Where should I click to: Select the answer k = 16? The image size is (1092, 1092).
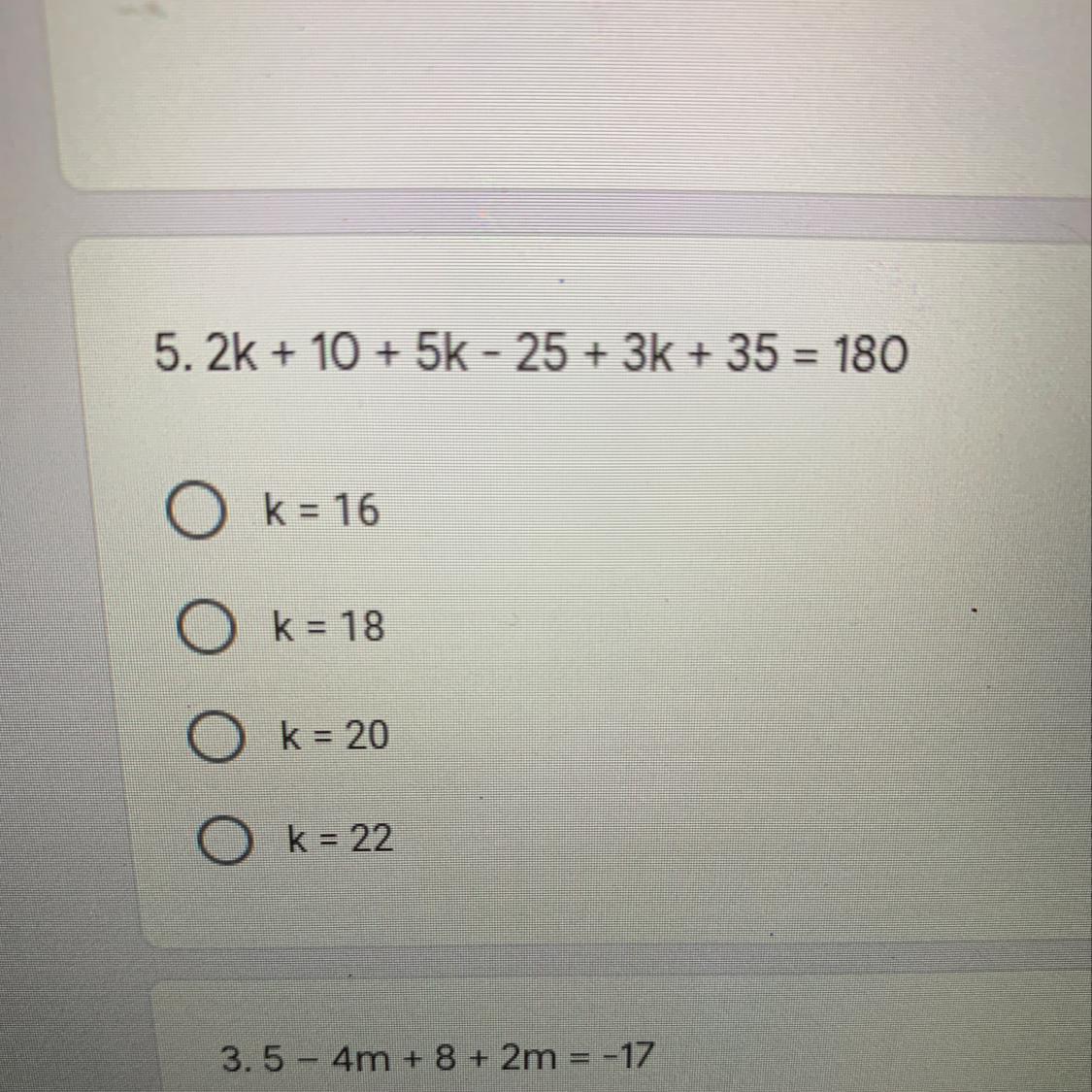(195, 513)
